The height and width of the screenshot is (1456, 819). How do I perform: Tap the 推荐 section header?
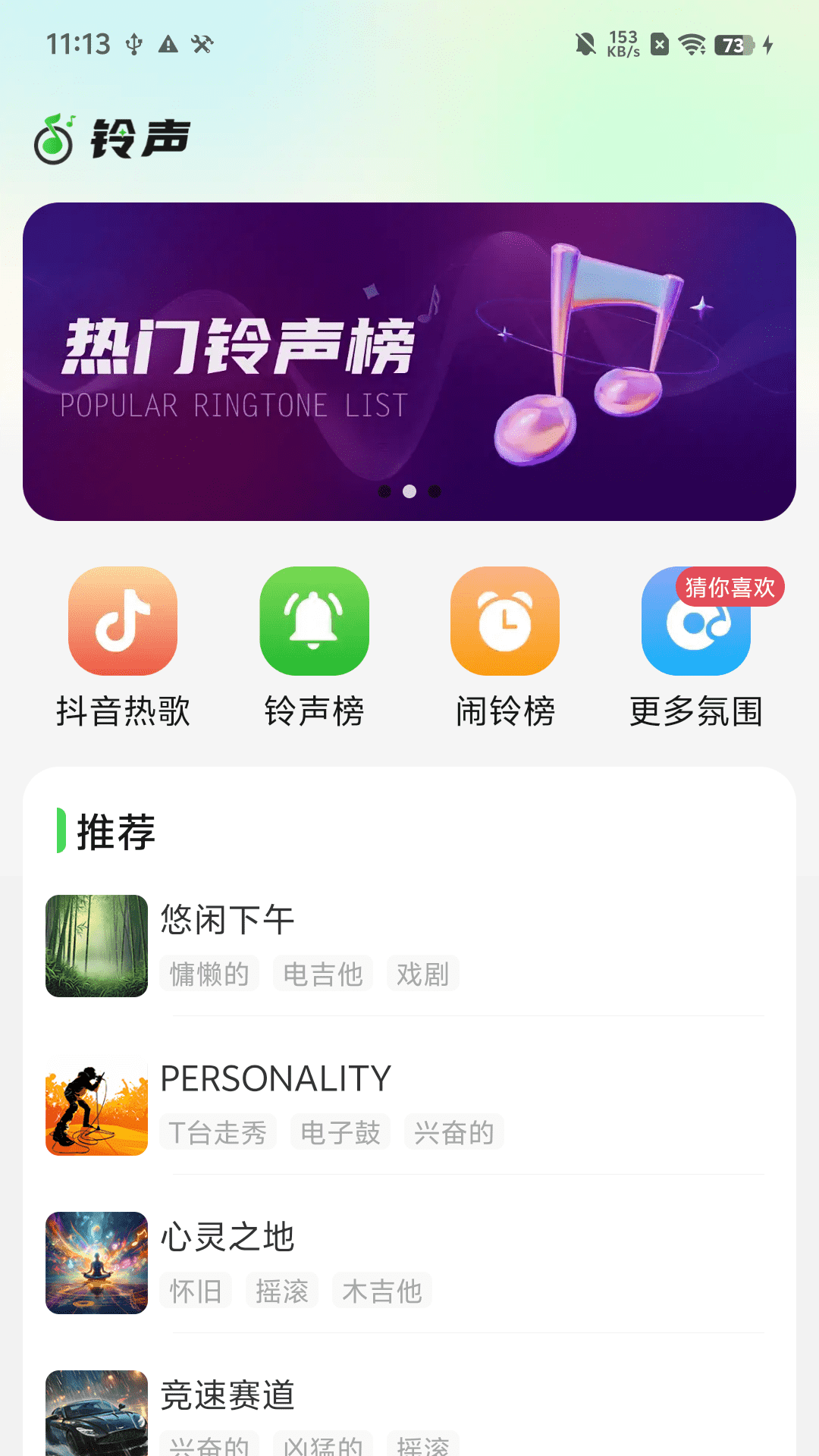click(x=115, y=832)
